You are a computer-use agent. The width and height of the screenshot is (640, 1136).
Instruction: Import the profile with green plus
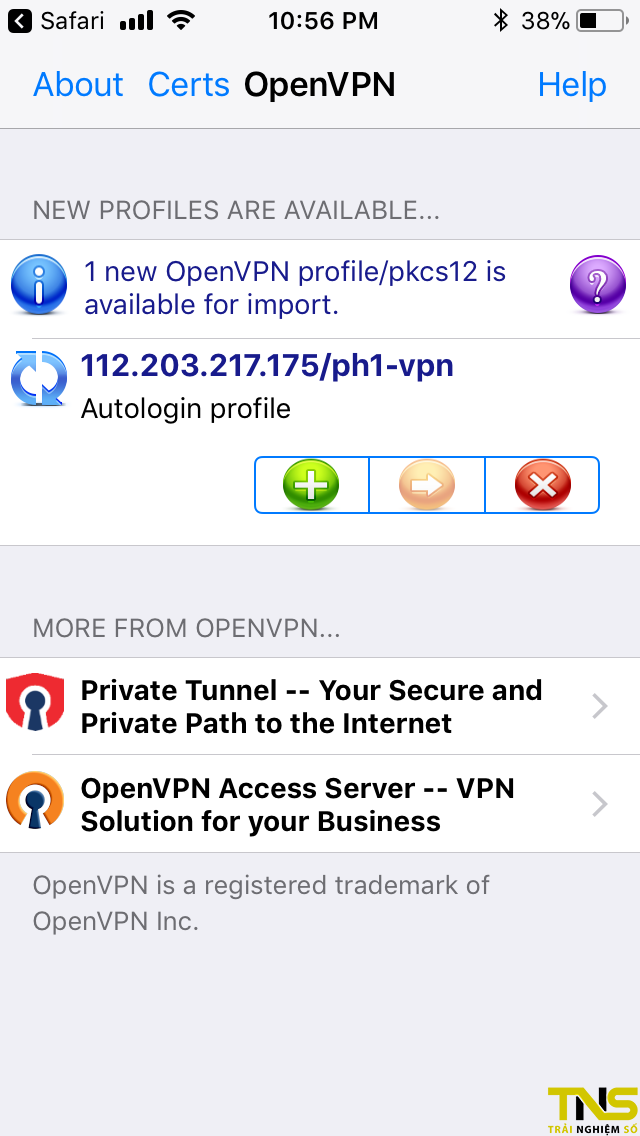pyautogui.click(x=312, y=485)
